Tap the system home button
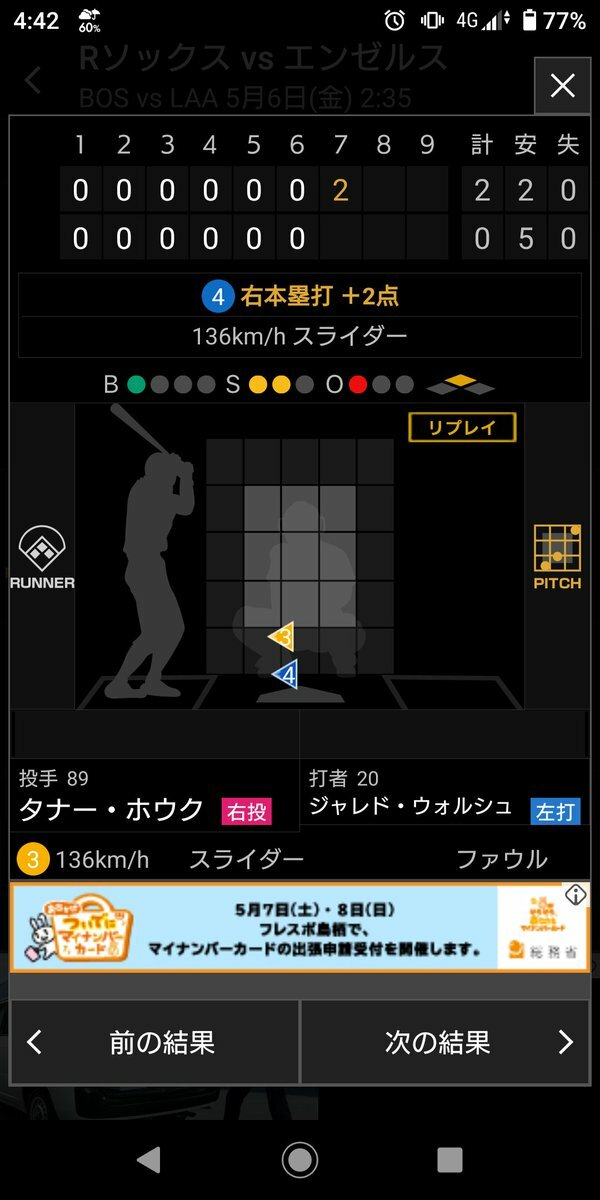This screenshot has height=1200, width=600. [299, 1160]
